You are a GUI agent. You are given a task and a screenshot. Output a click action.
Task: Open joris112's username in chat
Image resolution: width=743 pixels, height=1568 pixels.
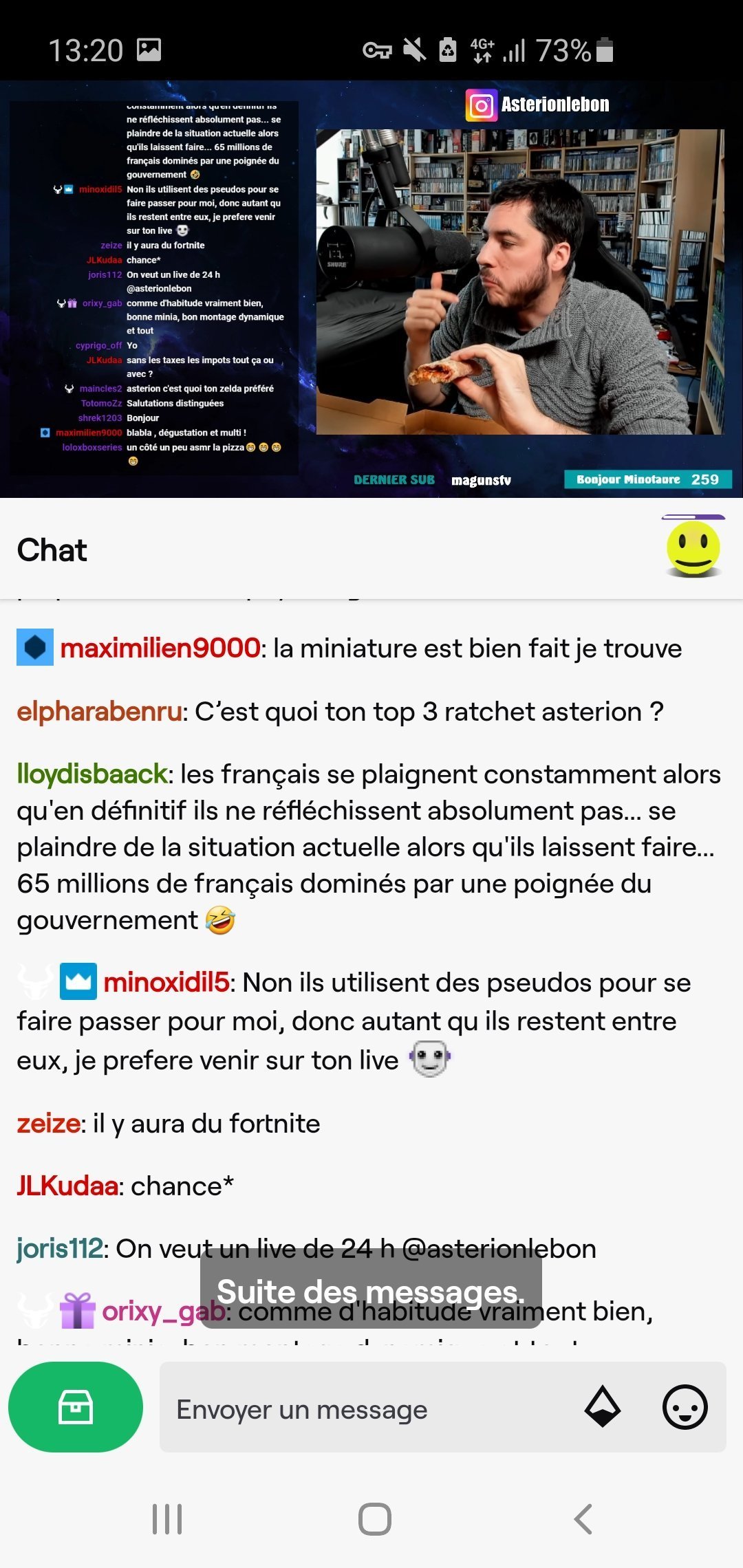60,1248
